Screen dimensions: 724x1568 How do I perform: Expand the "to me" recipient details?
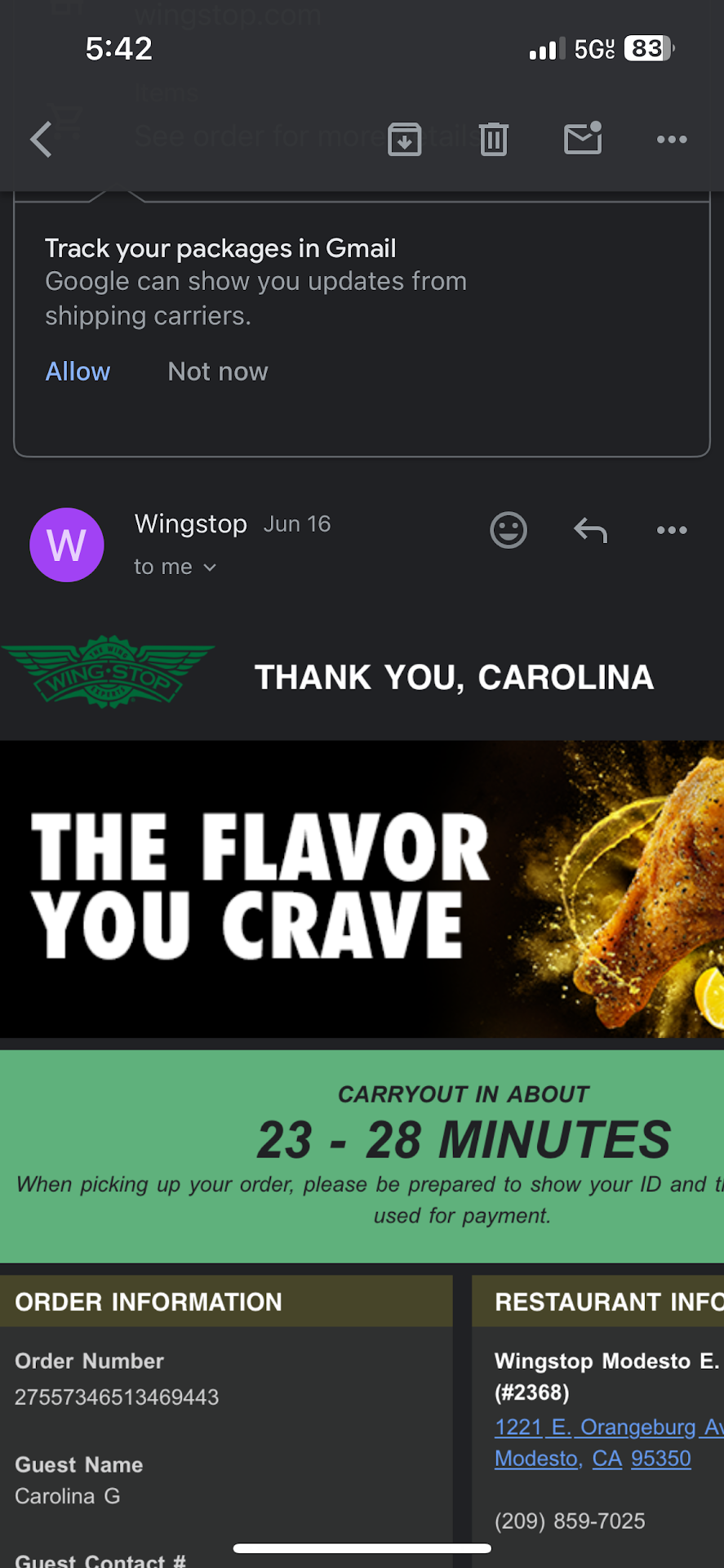(x=175, y=567)
